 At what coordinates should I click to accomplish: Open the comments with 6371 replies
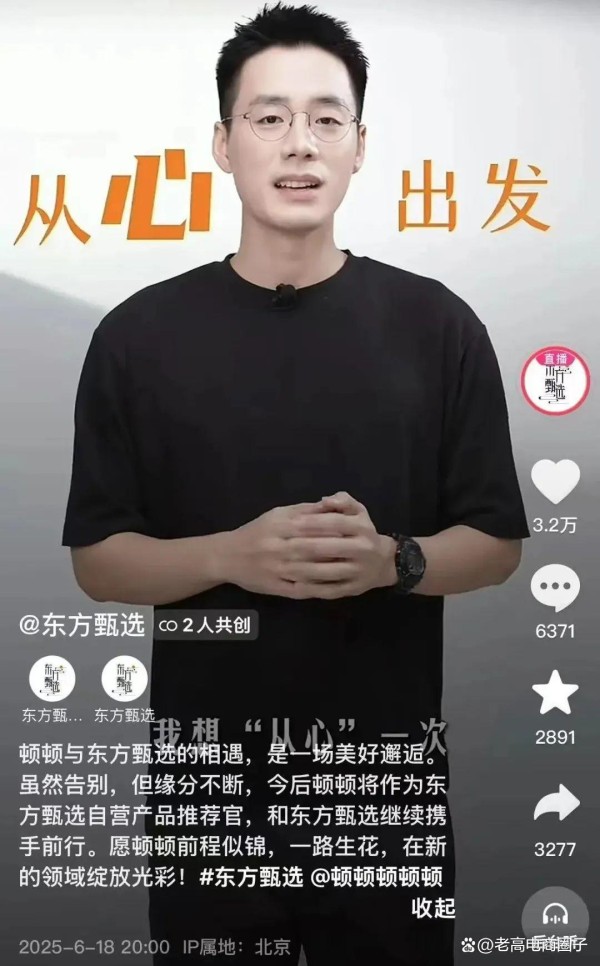pyautogui.click(x=555, y=587)
